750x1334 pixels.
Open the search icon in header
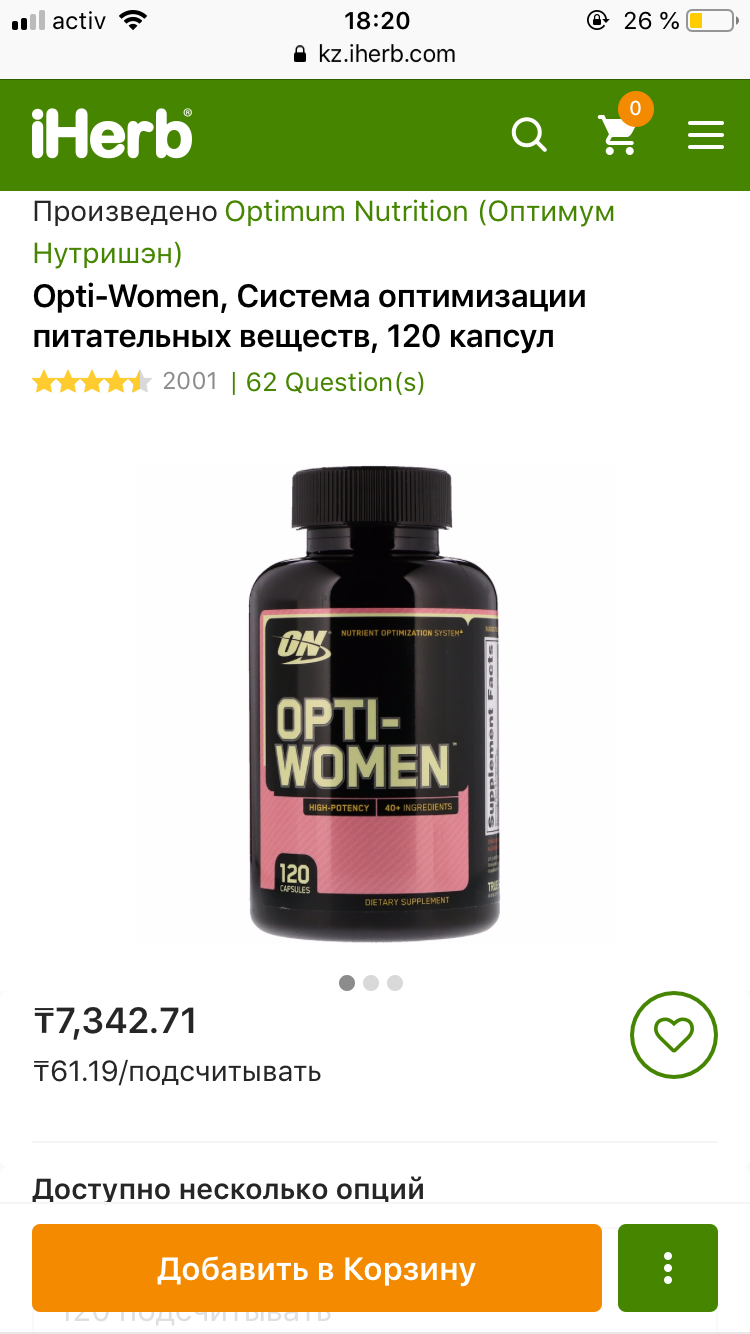[529, 135]
